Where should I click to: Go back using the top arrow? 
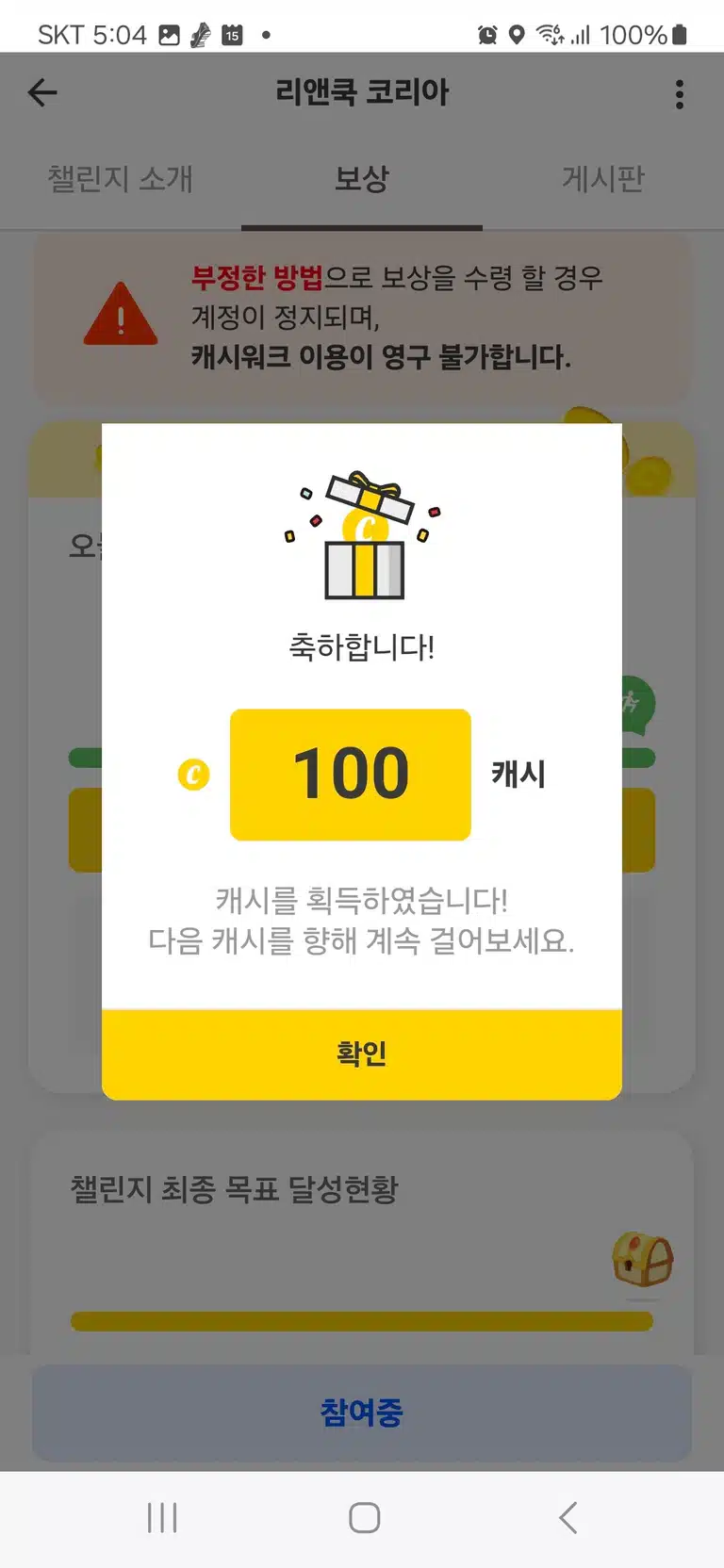[x=42, y=92]
